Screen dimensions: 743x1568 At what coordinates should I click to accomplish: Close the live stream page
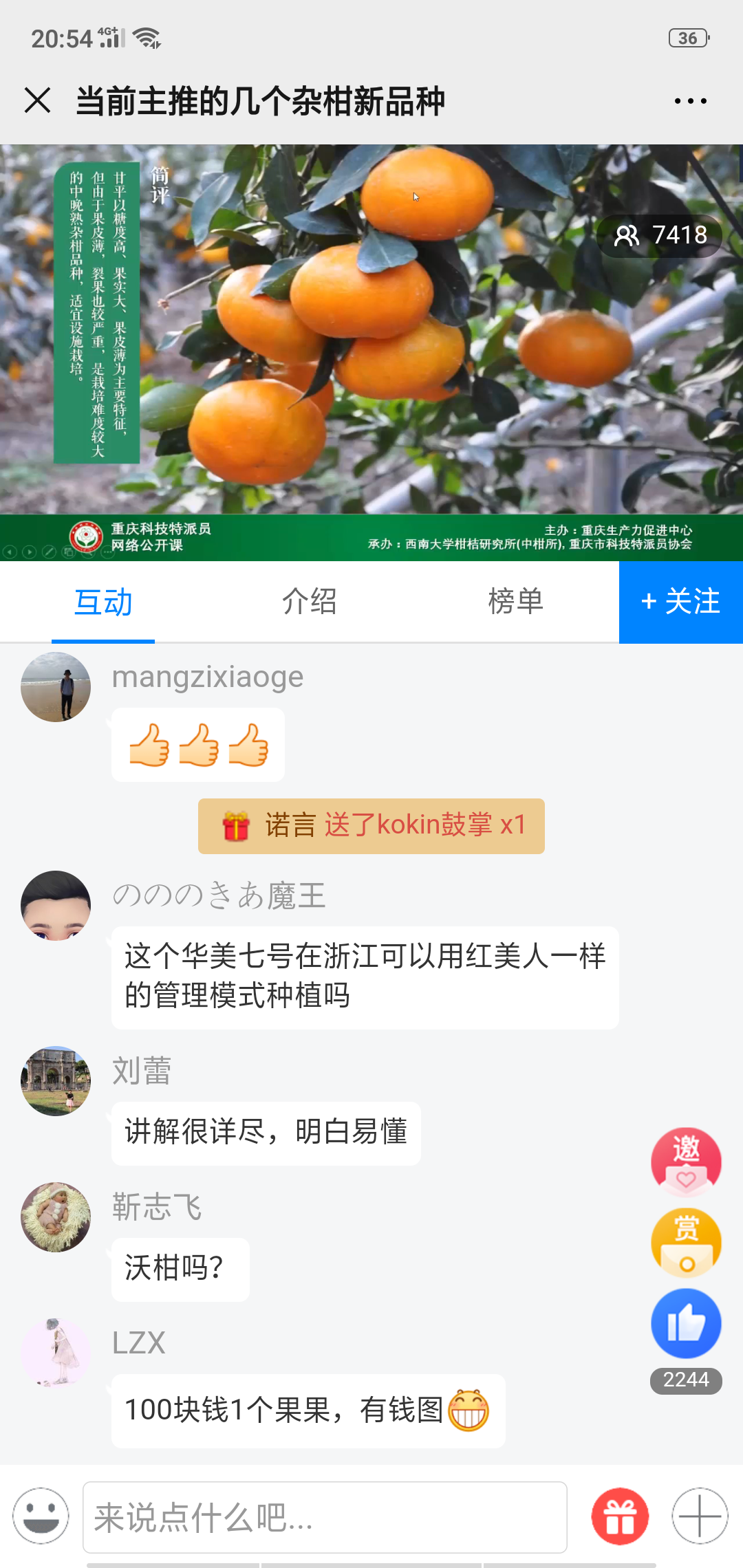(38, 100)
